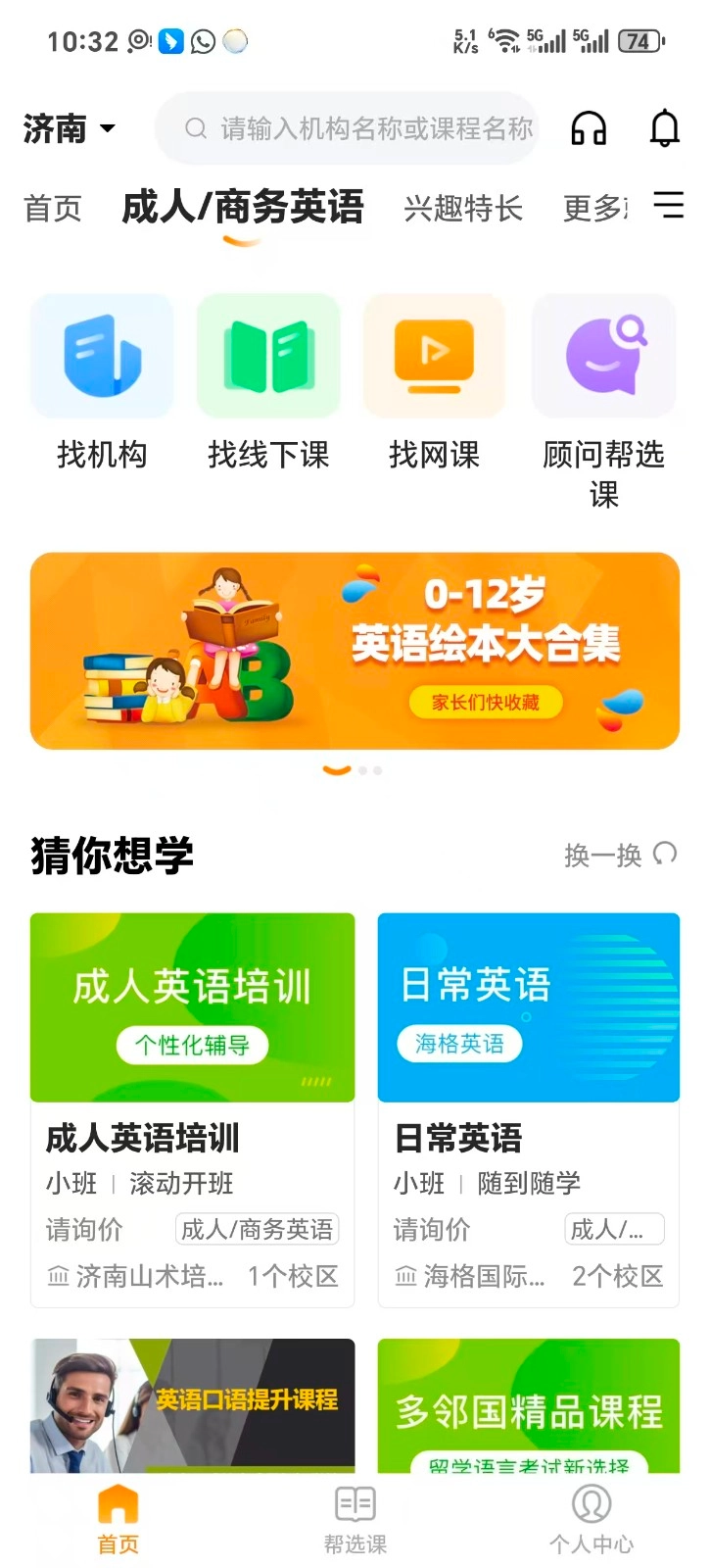
Task: Tap the search bar for course names
Action: coord(348,128)
